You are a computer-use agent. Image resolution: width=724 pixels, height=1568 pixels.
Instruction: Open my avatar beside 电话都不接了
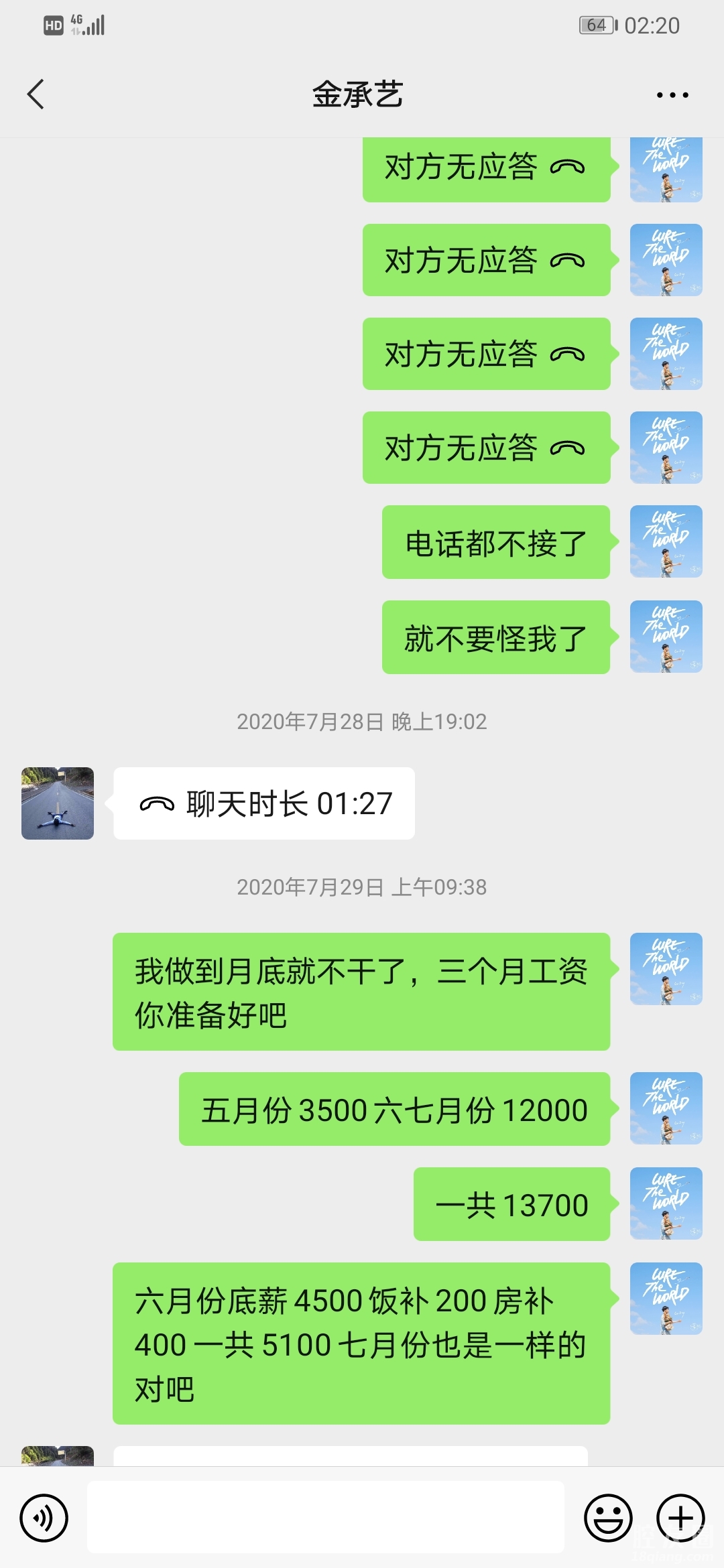(666, 541)
